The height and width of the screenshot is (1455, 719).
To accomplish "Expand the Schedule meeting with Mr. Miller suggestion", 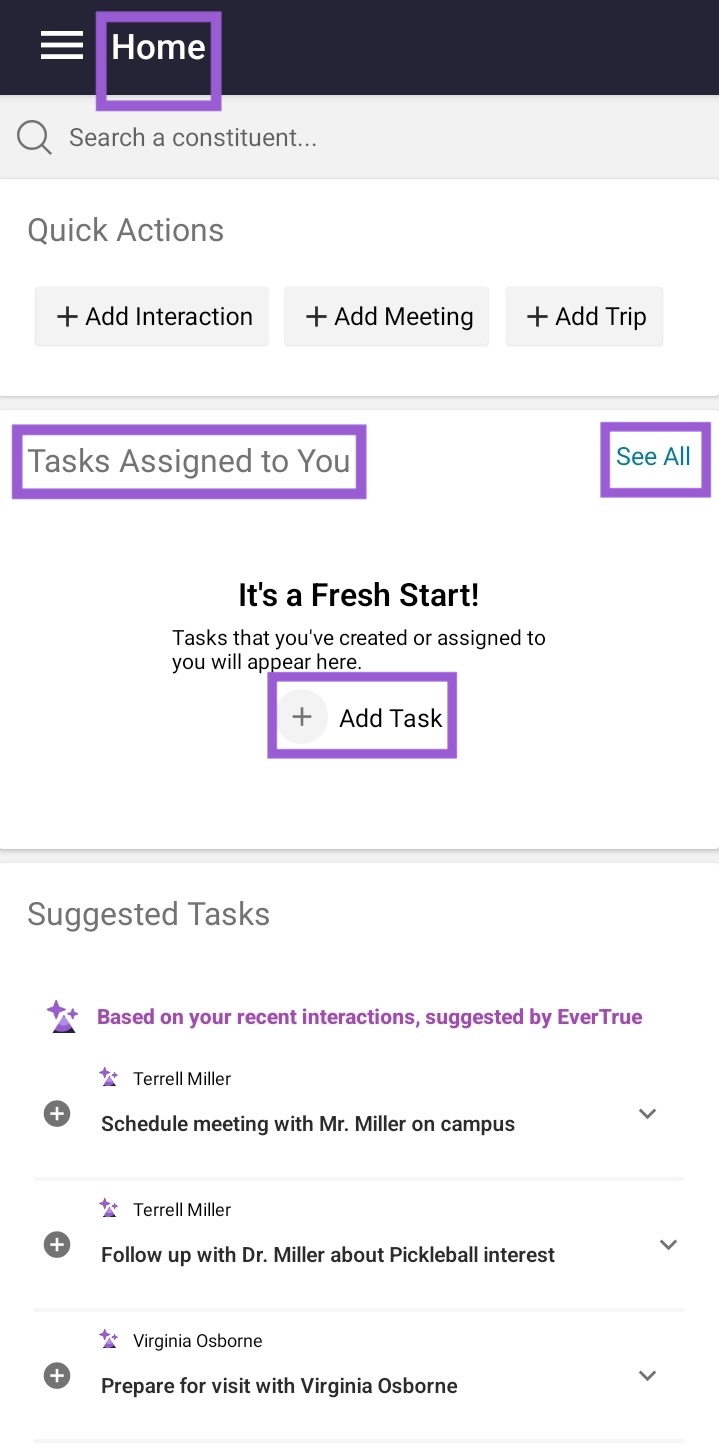I will [x=647, y=1113].
